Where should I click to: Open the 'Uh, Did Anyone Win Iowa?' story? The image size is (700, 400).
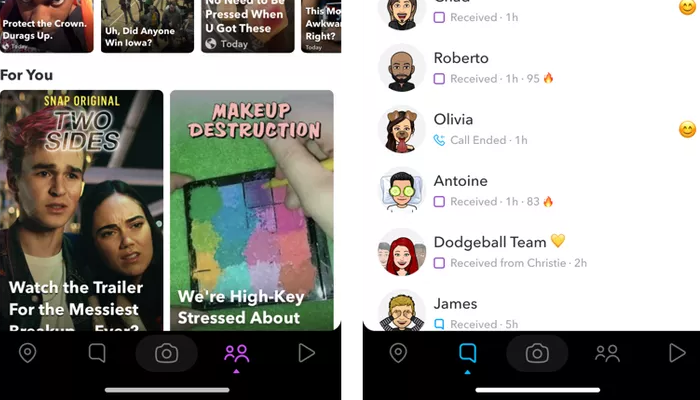click(147, 25)
